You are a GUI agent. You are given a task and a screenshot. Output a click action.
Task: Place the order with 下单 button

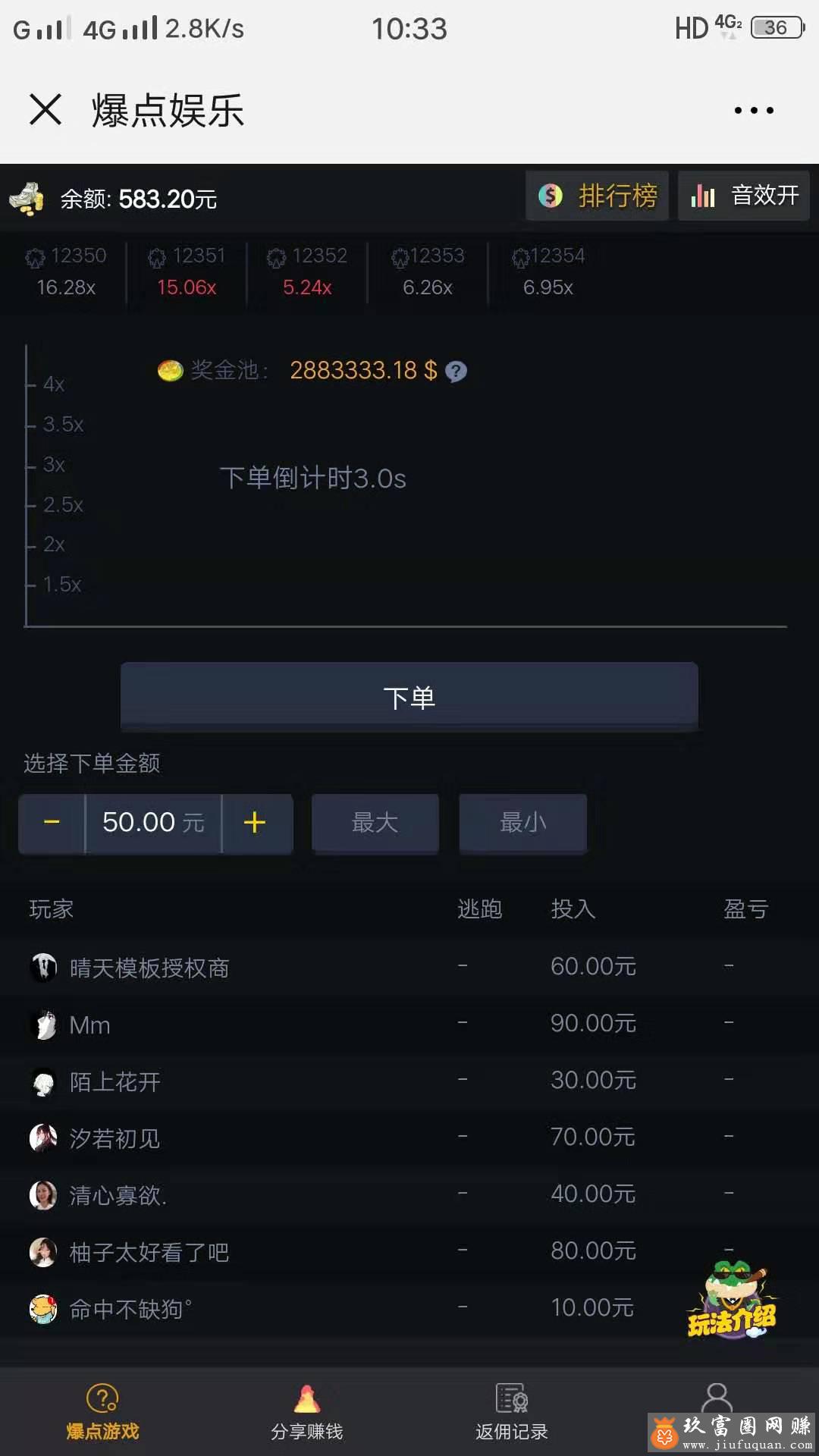(409, 697)
